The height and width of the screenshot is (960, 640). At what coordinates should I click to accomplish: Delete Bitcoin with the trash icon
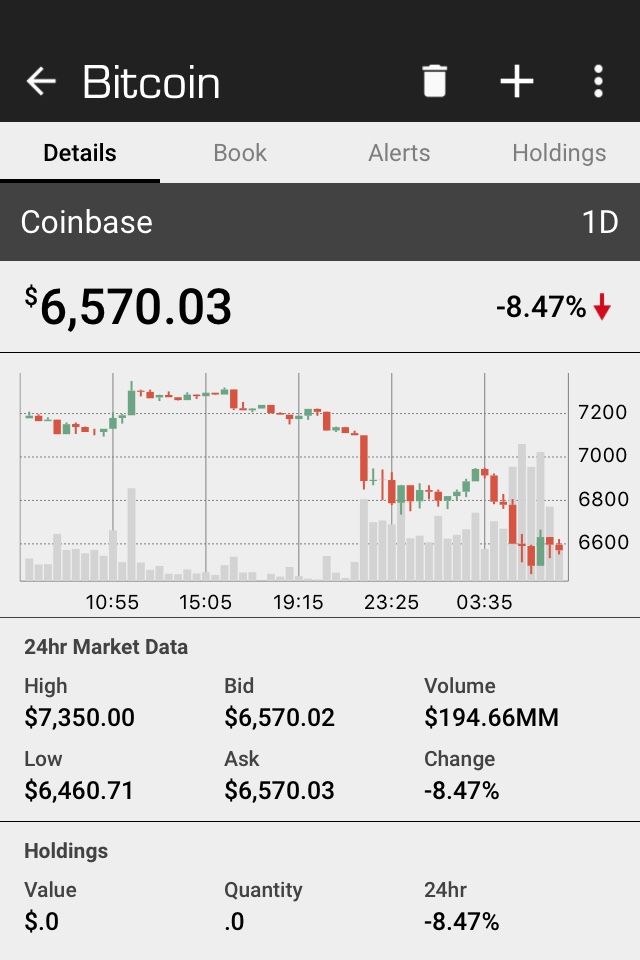coord(434,81)
